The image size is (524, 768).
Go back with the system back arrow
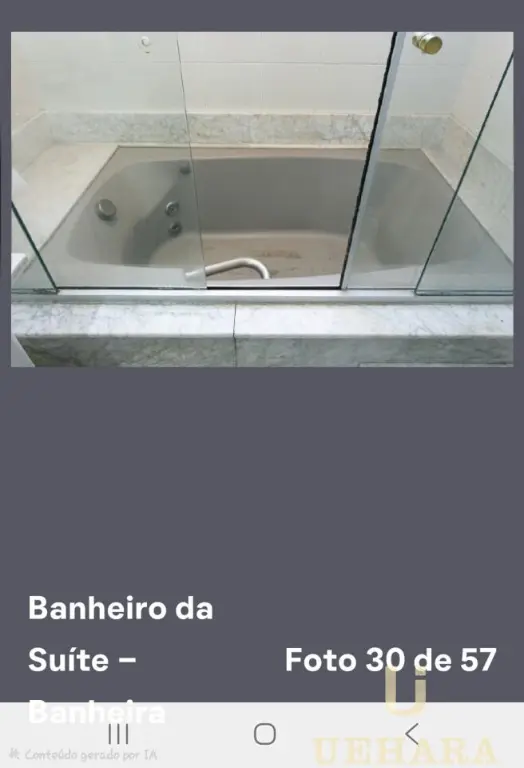(412, 734)
